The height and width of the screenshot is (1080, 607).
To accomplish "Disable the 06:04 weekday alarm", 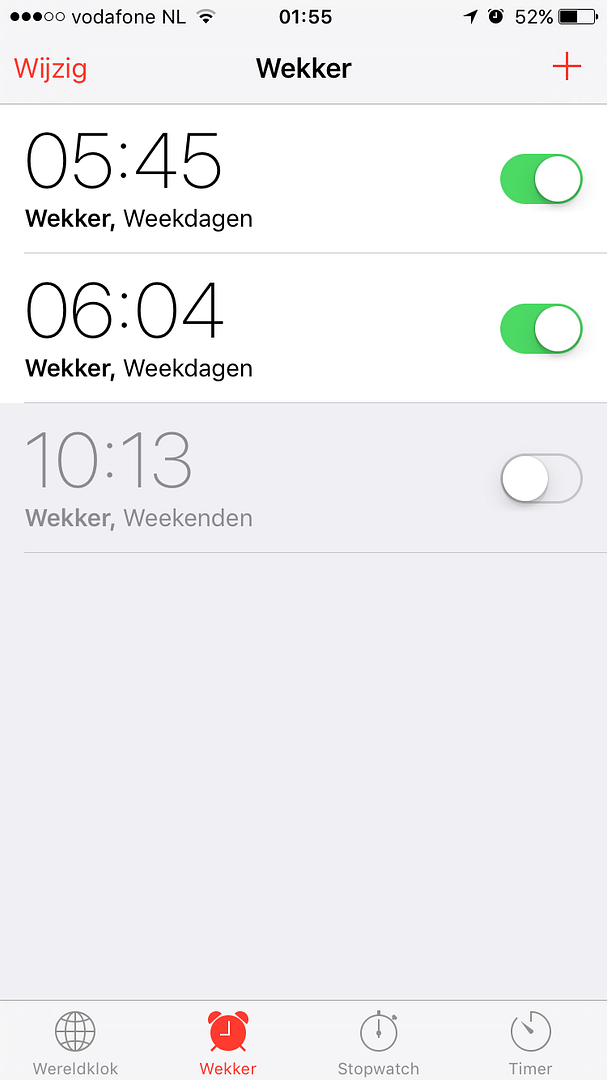I will click(542, 329).
